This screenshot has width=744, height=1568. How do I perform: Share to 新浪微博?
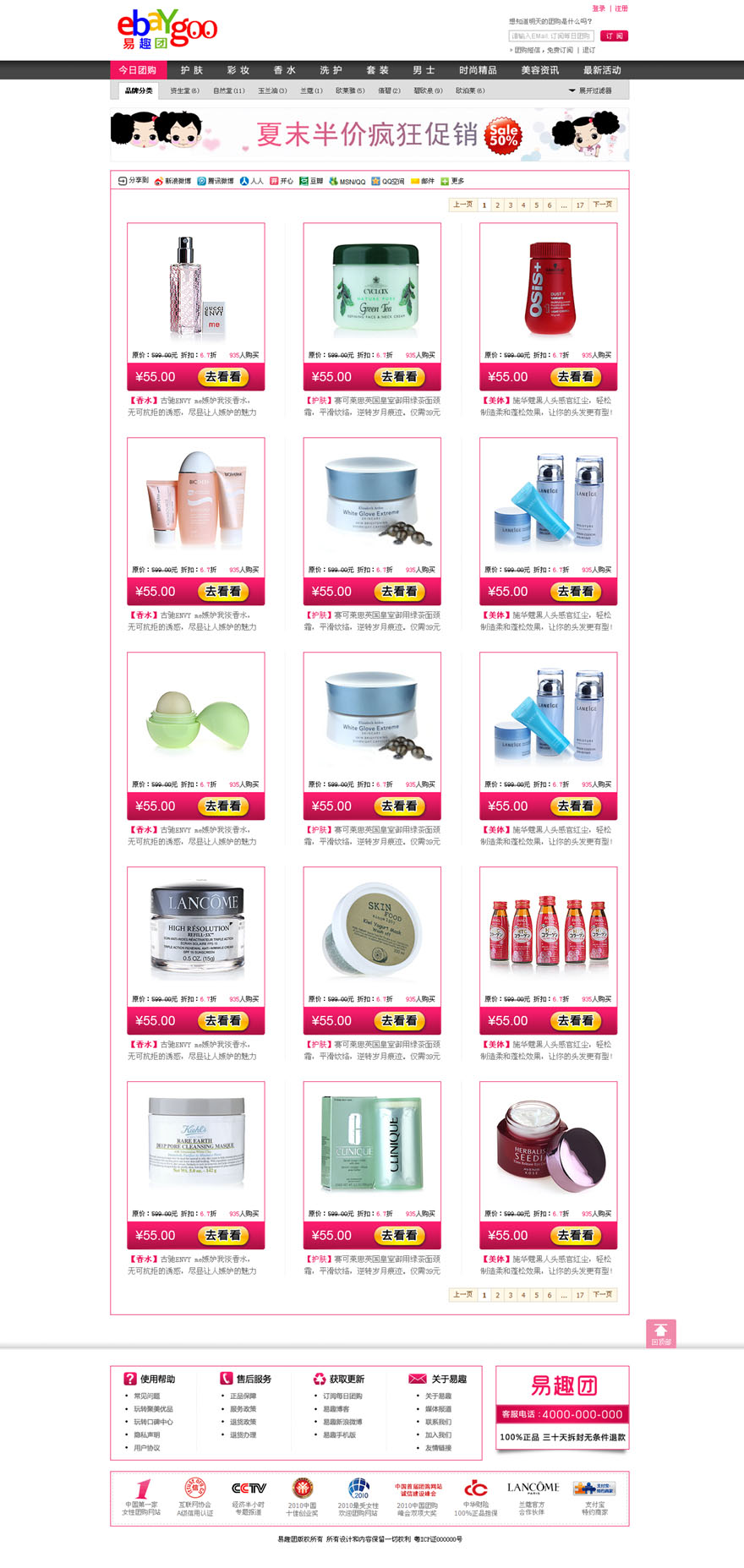(172, 181)
